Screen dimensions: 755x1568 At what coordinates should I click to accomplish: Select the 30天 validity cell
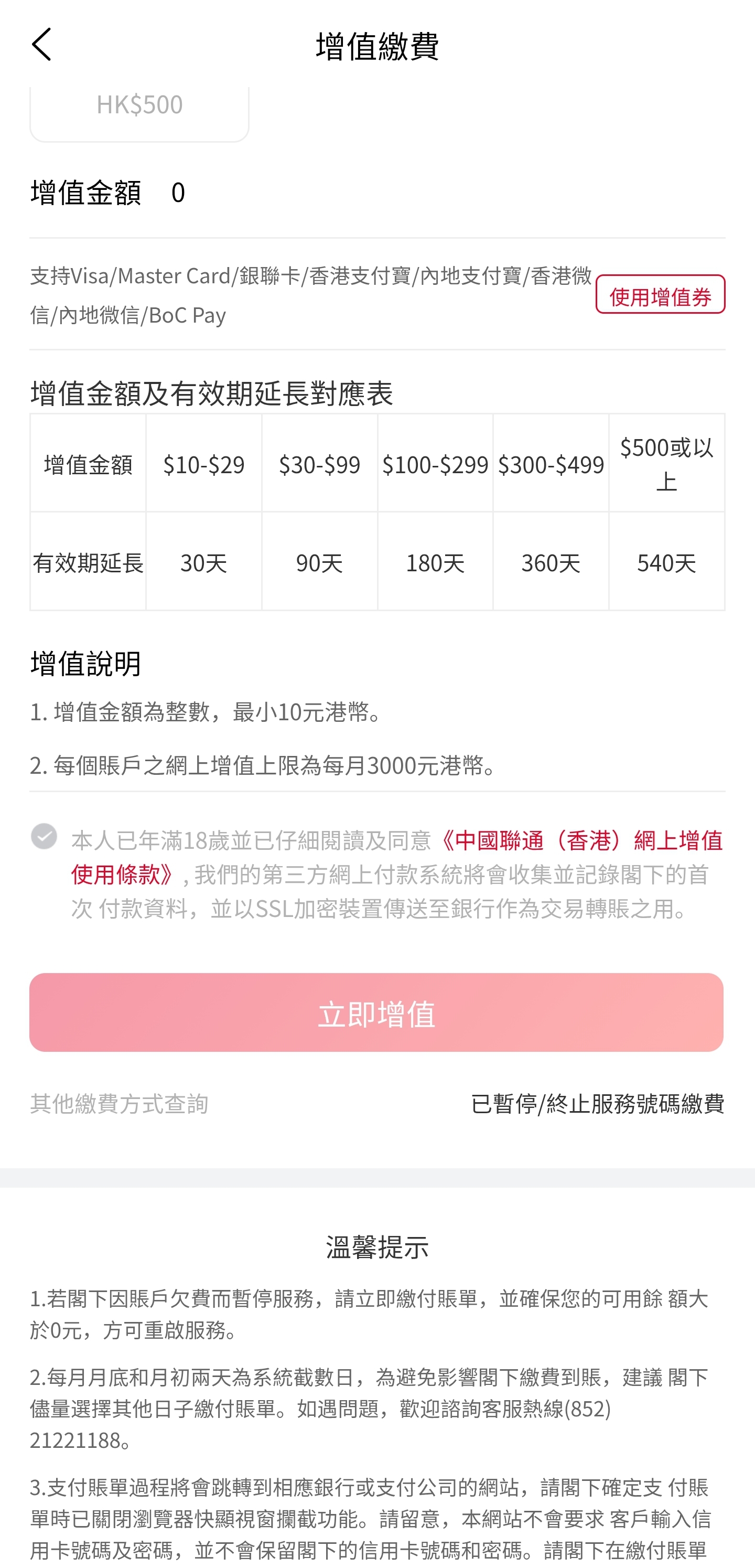coord(204,563)
